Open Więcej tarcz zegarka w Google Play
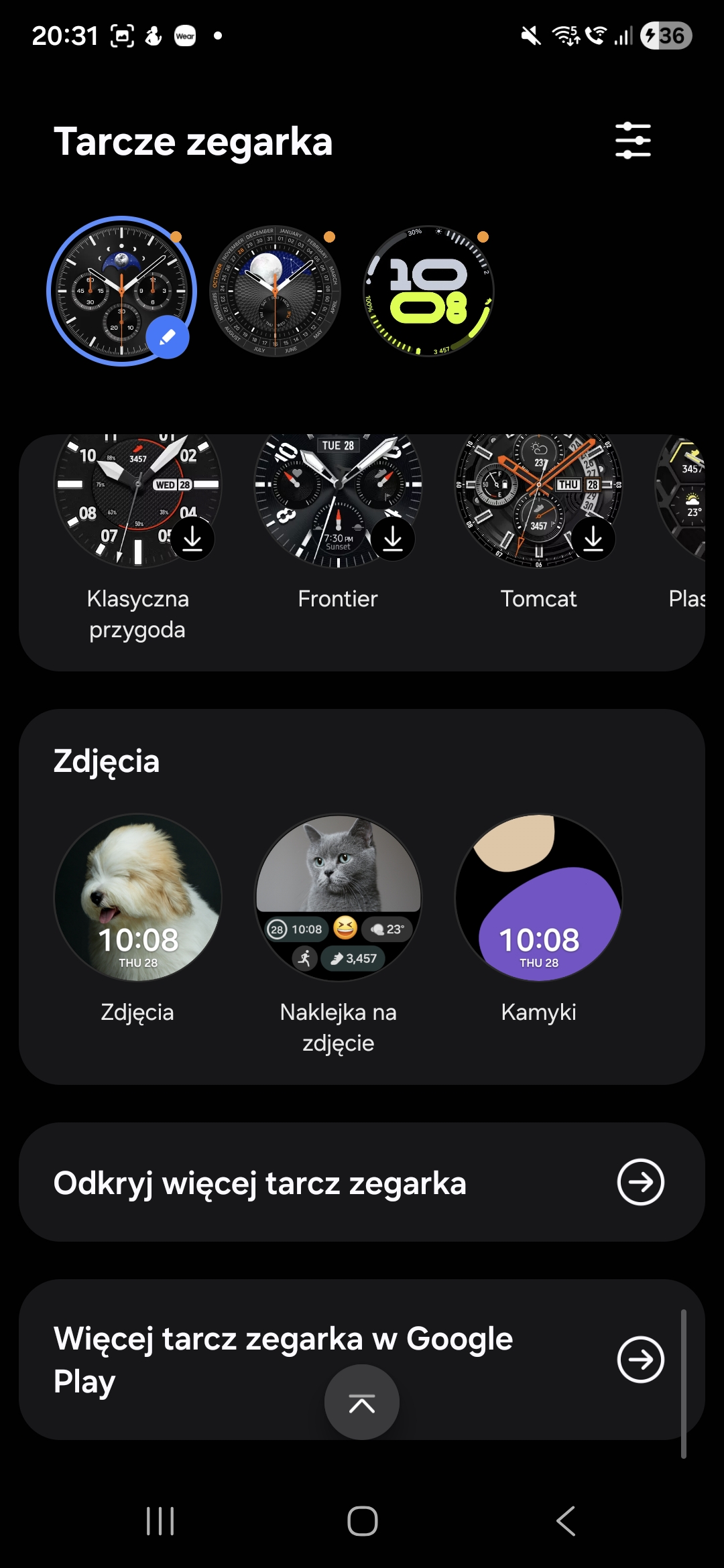724x1568 pixels. click(640, 1360)
